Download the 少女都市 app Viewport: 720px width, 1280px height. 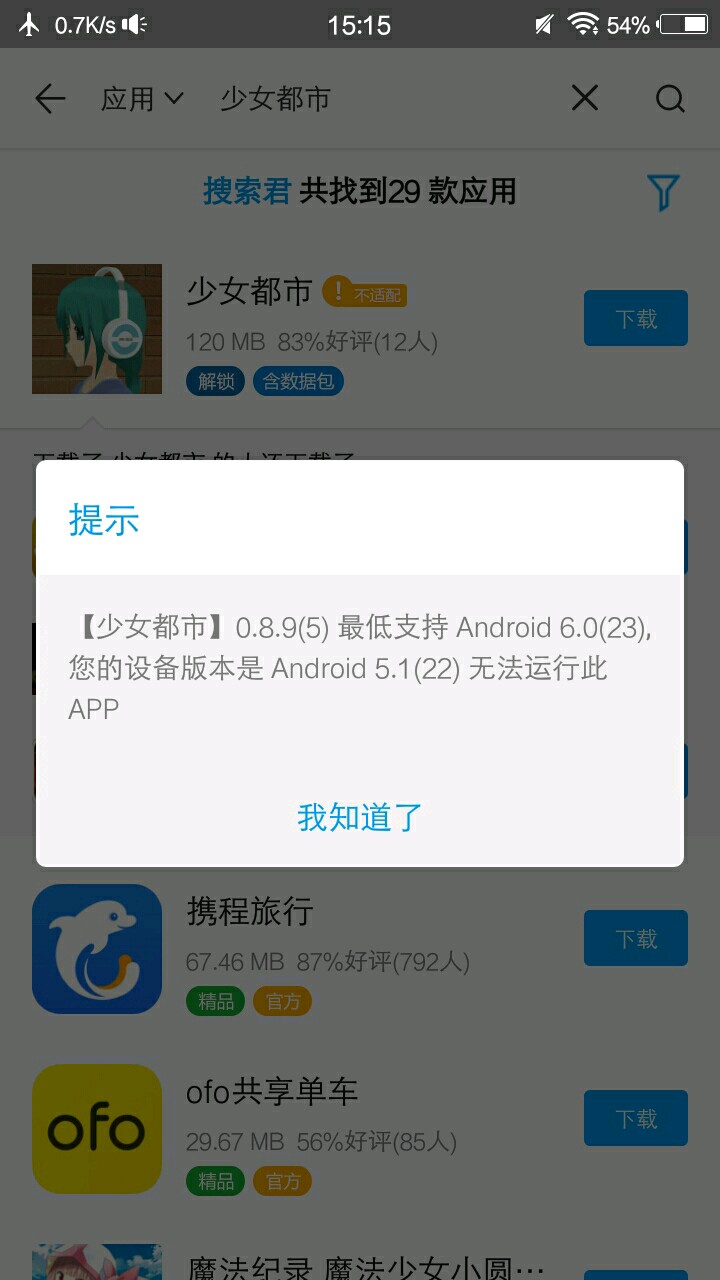coord(635,318)
